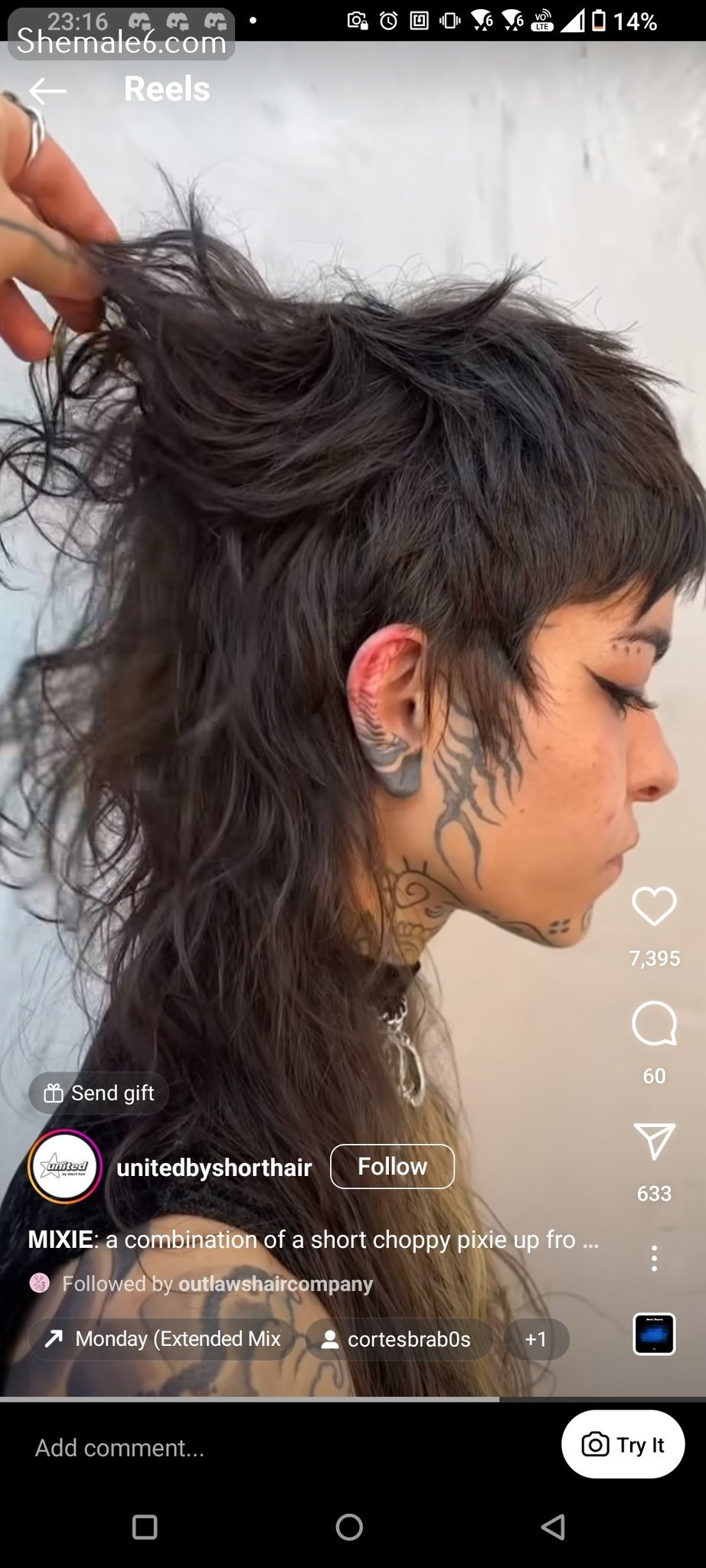This screenshot has height=1568, width=706.
Task: Like this reel
Action: point(654,906)
